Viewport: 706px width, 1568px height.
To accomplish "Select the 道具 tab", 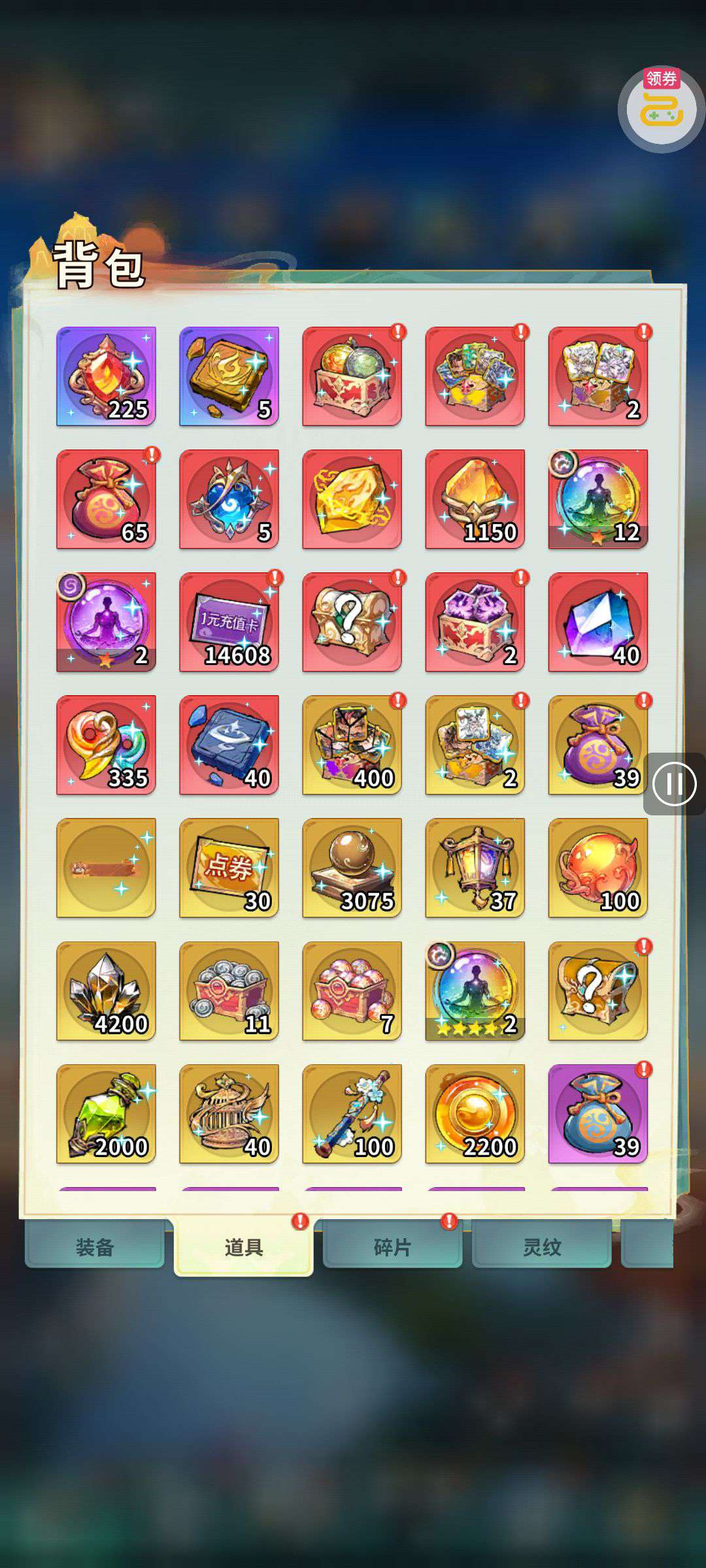I will [x=243, y=1247].
